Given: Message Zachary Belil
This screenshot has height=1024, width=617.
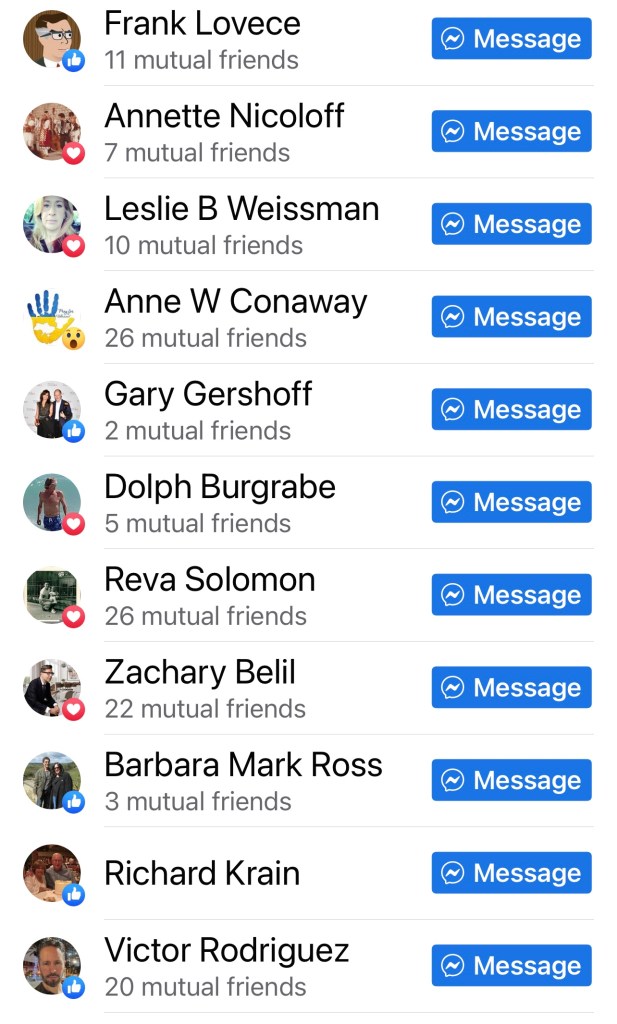Looking at the screenshot, I should pos(511,688).
